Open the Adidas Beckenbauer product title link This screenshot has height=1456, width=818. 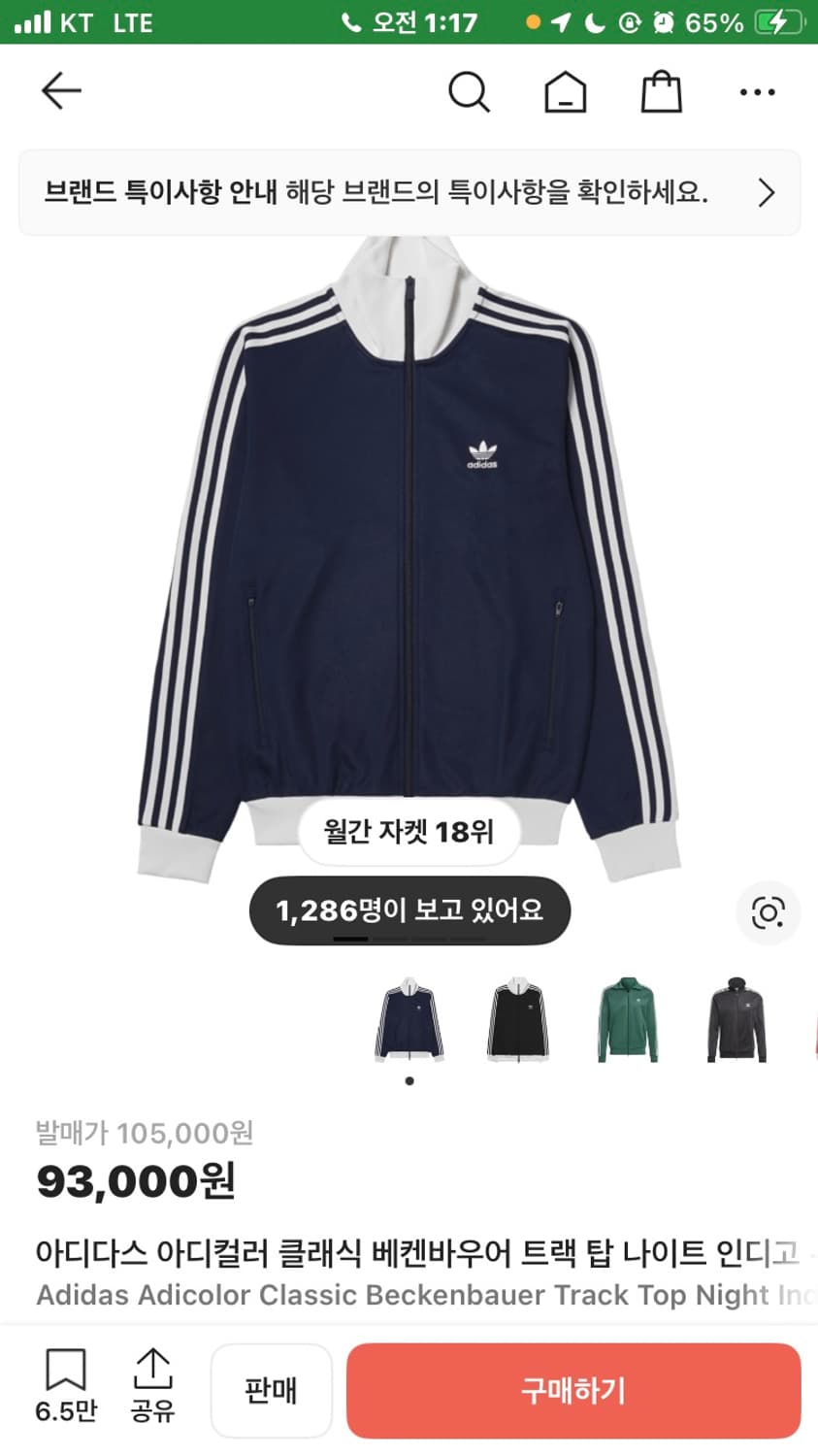coord(409,1253)
